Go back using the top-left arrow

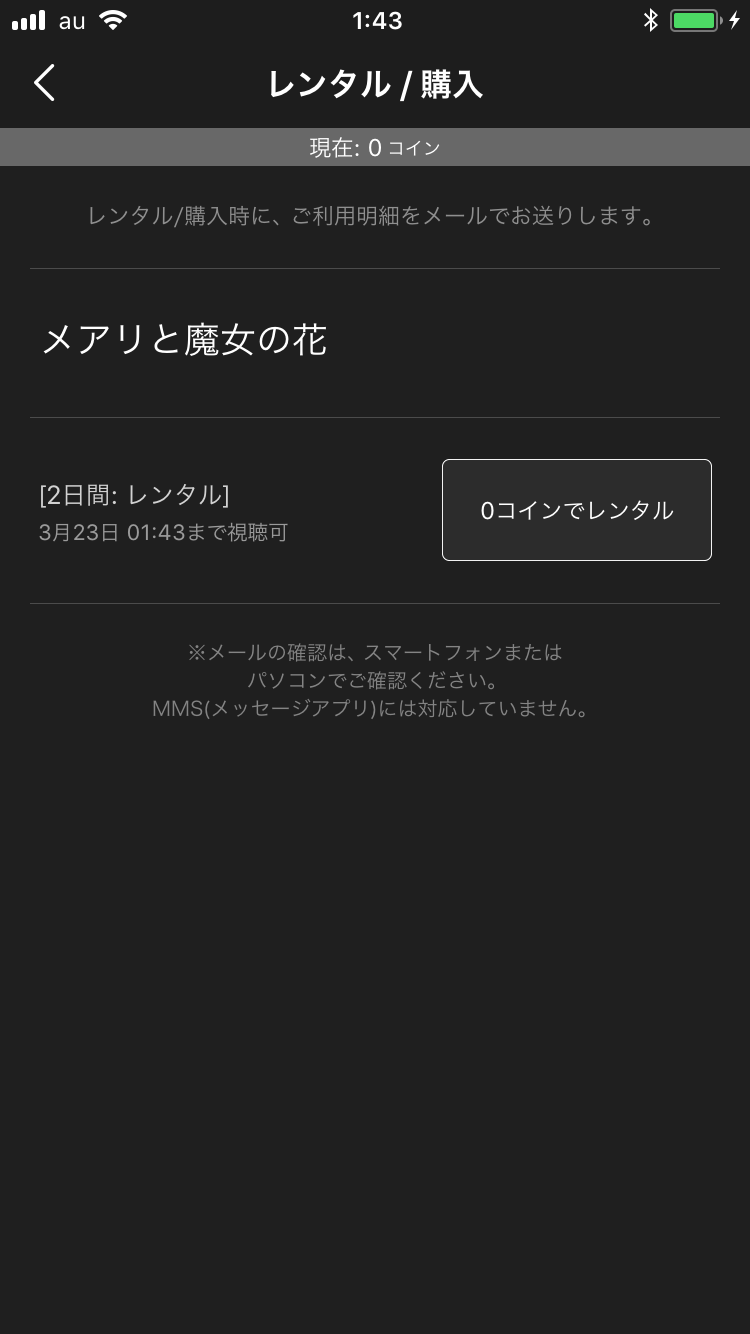pos(44,83)
